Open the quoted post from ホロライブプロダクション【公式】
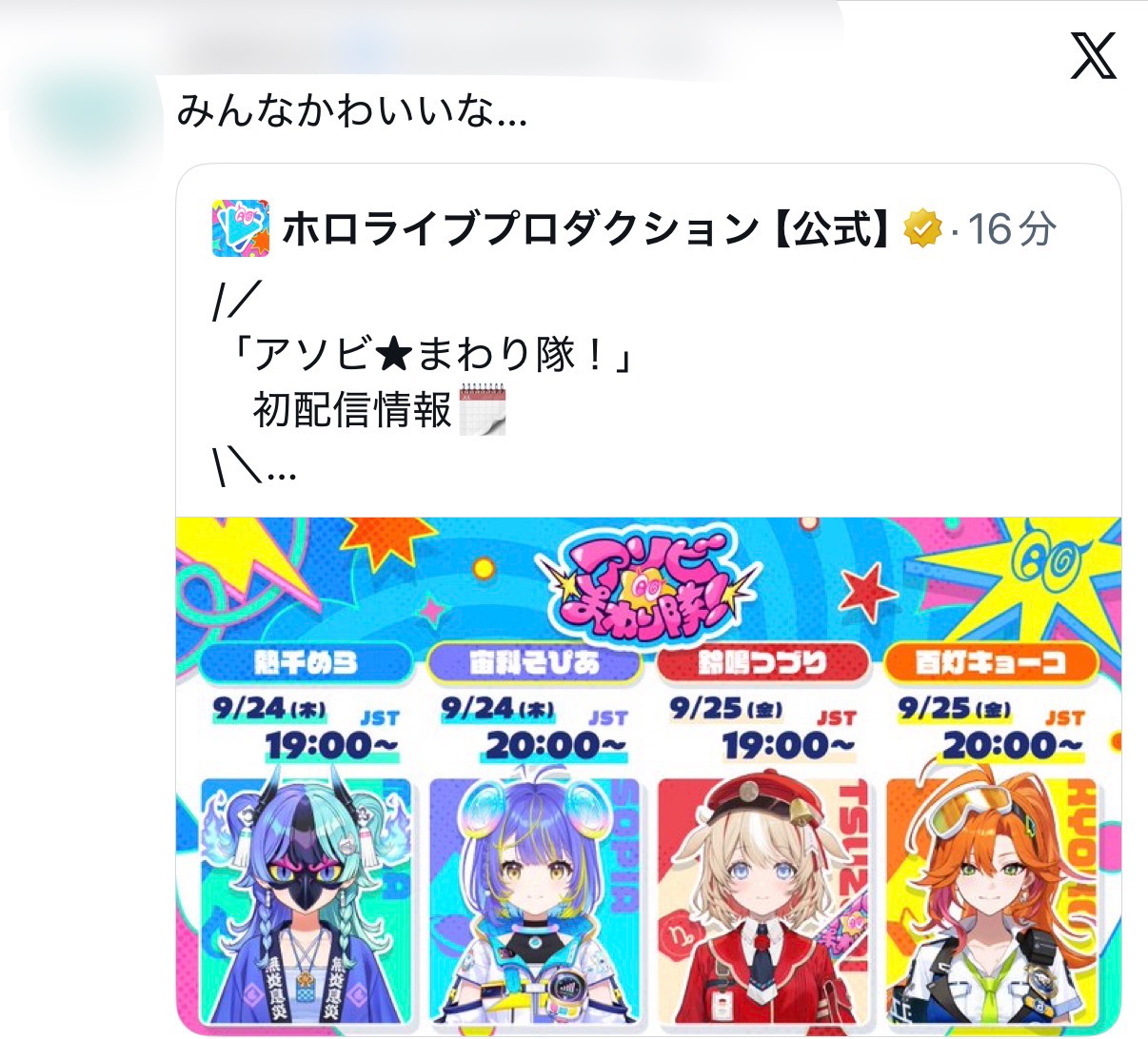The width and height of the screenshot is (1148, 1039). click(x=648, y=598)
